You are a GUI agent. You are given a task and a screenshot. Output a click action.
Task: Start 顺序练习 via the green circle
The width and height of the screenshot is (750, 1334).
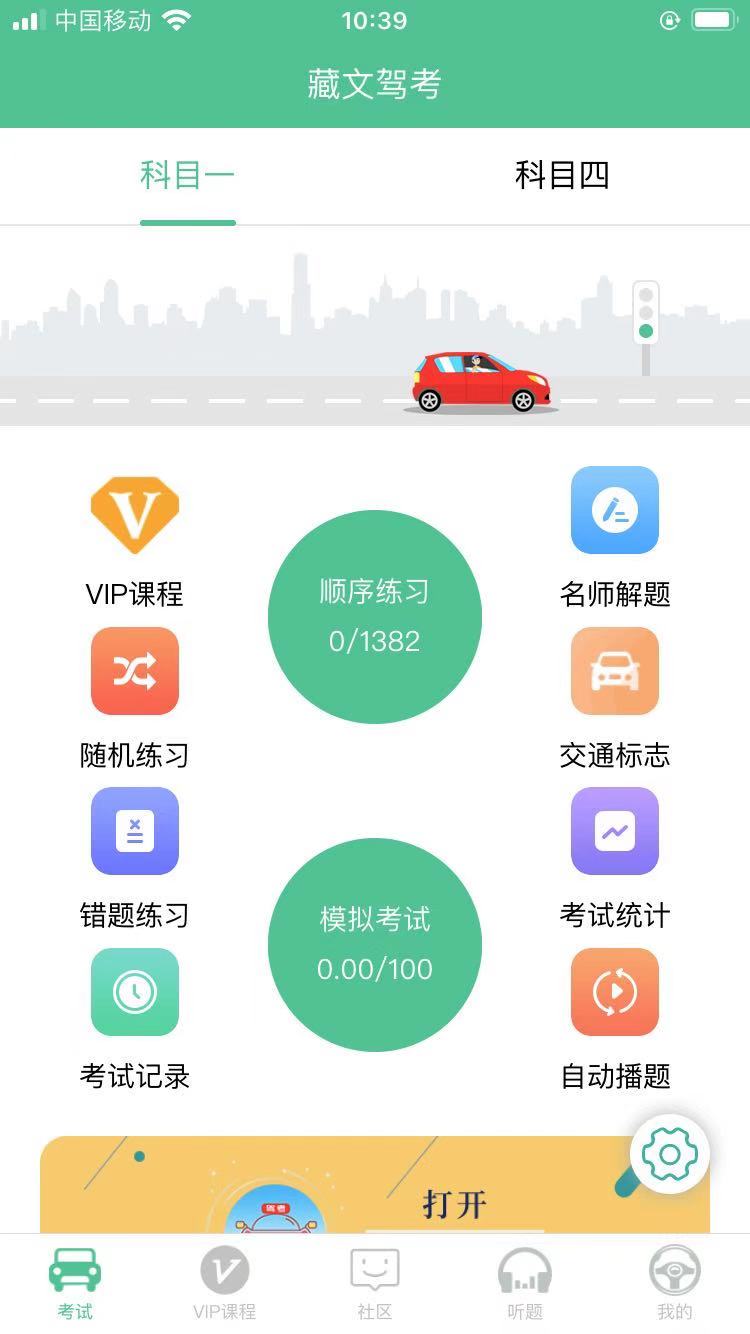(375, 616)
